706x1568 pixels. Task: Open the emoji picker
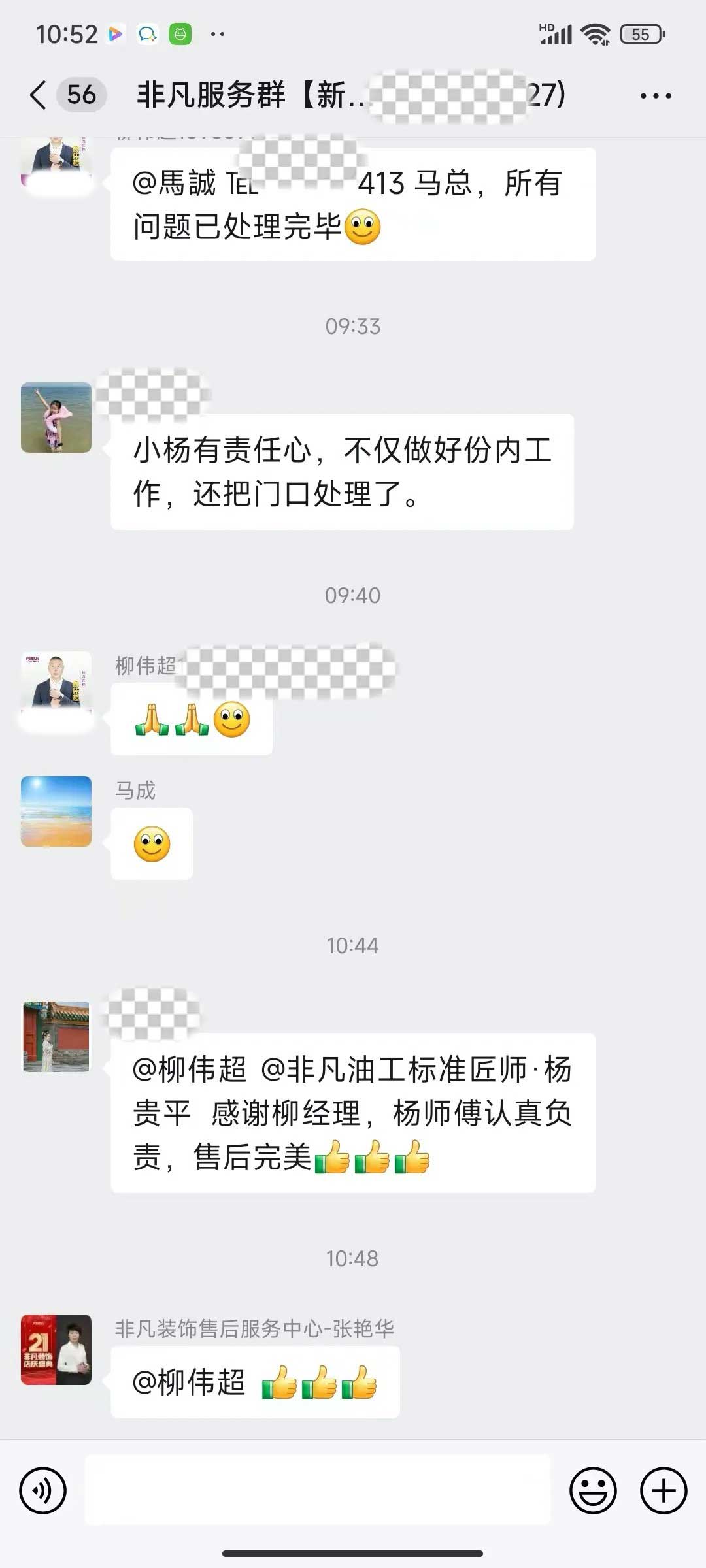point(593,1490)
